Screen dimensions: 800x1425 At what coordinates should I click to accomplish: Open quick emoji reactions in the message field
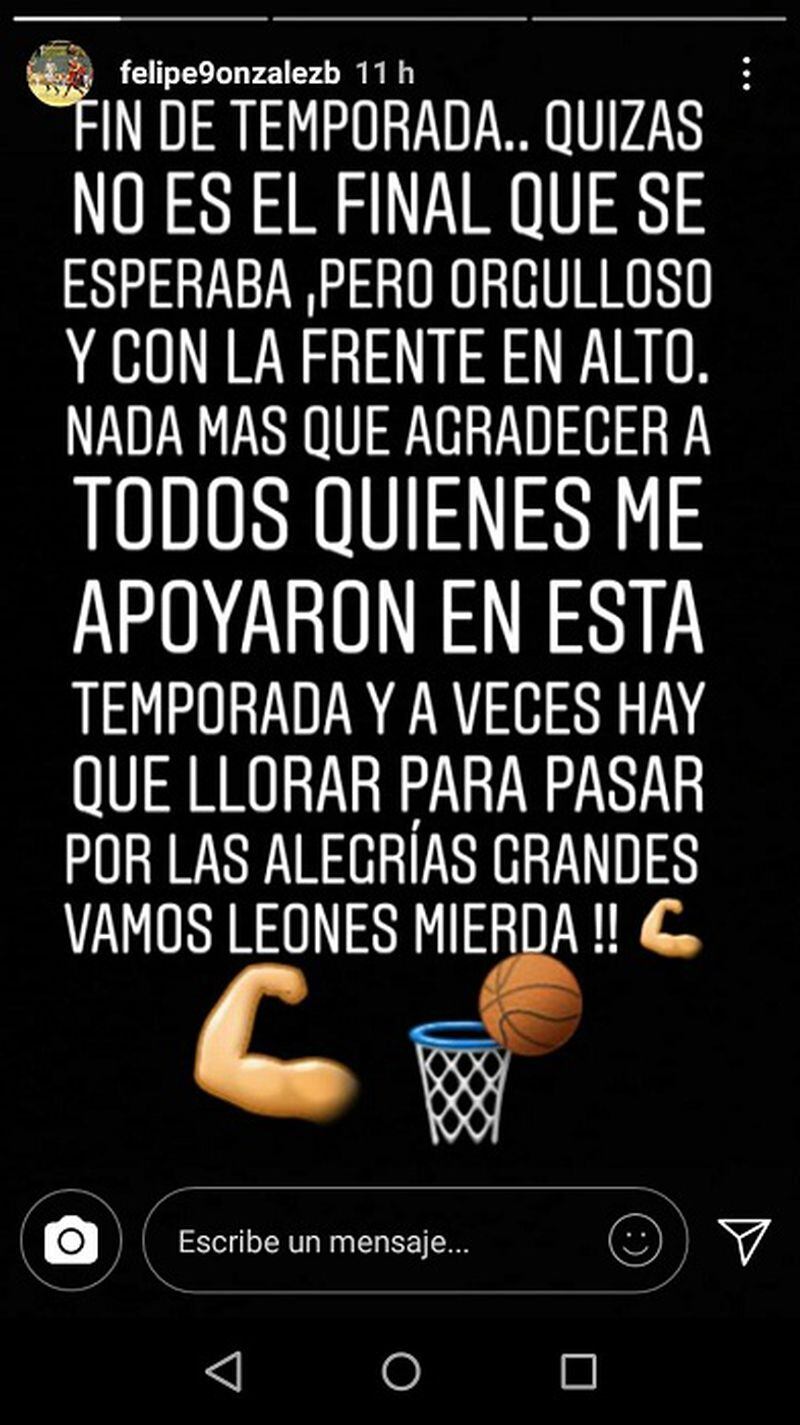pos(635,1242)
